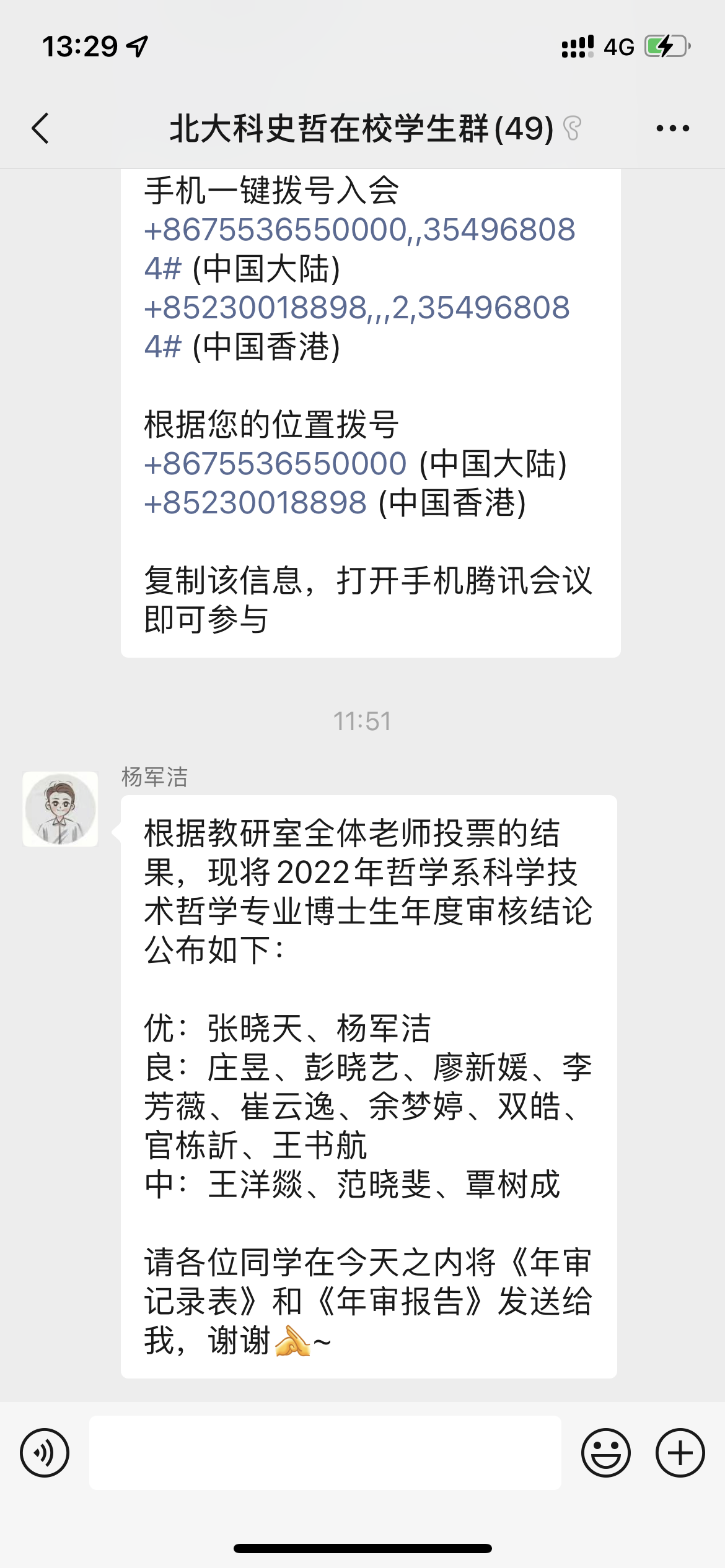Viewport: 725px width, 1568px height.
Task: Switch to voice message input
Action: [x=45, y=1453]
